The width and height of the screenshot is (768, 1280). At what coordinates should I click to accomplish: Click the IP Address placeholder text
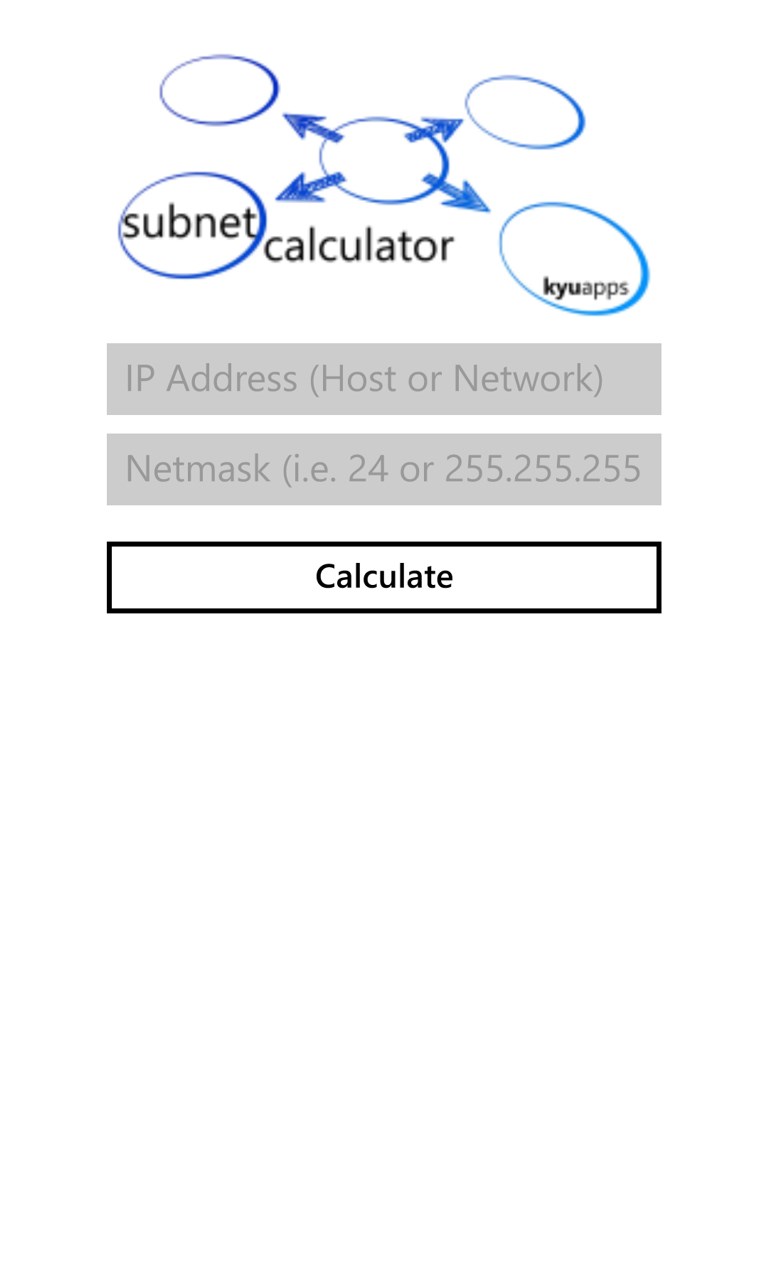363,378
